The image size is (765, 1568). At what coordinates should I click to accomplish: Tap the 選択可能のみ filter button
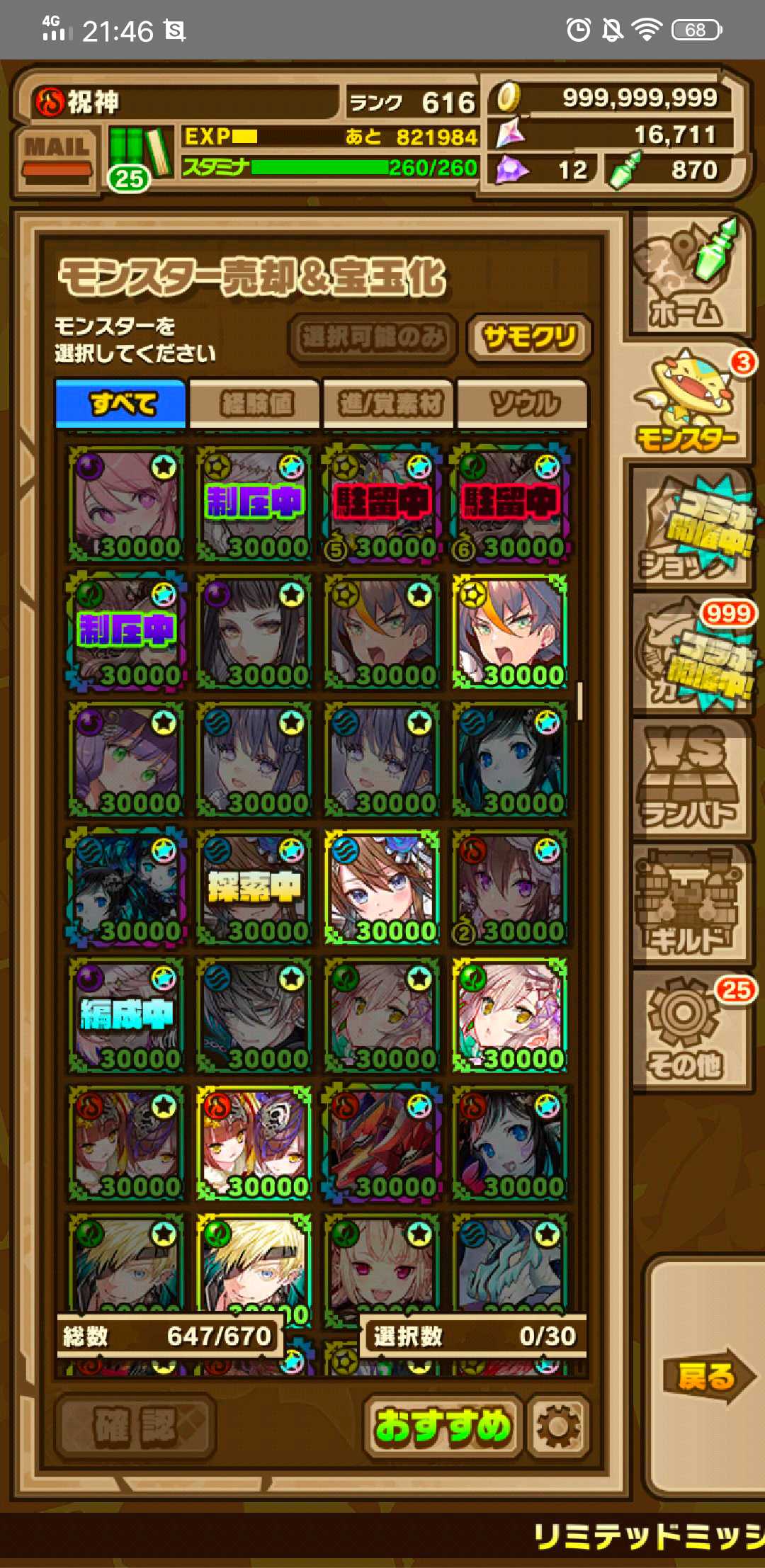tap(373, 338)
